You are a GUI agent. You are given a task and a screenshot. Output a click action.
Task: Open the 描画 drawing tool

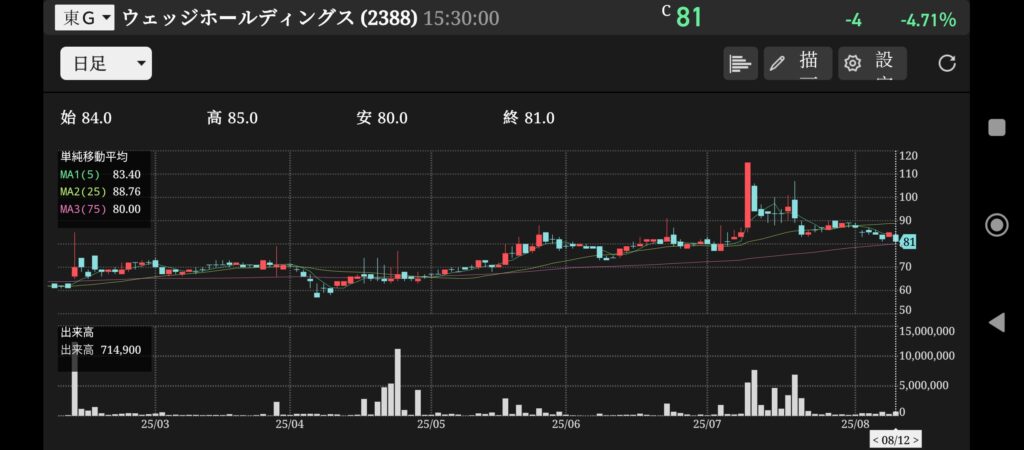(799, 64)
